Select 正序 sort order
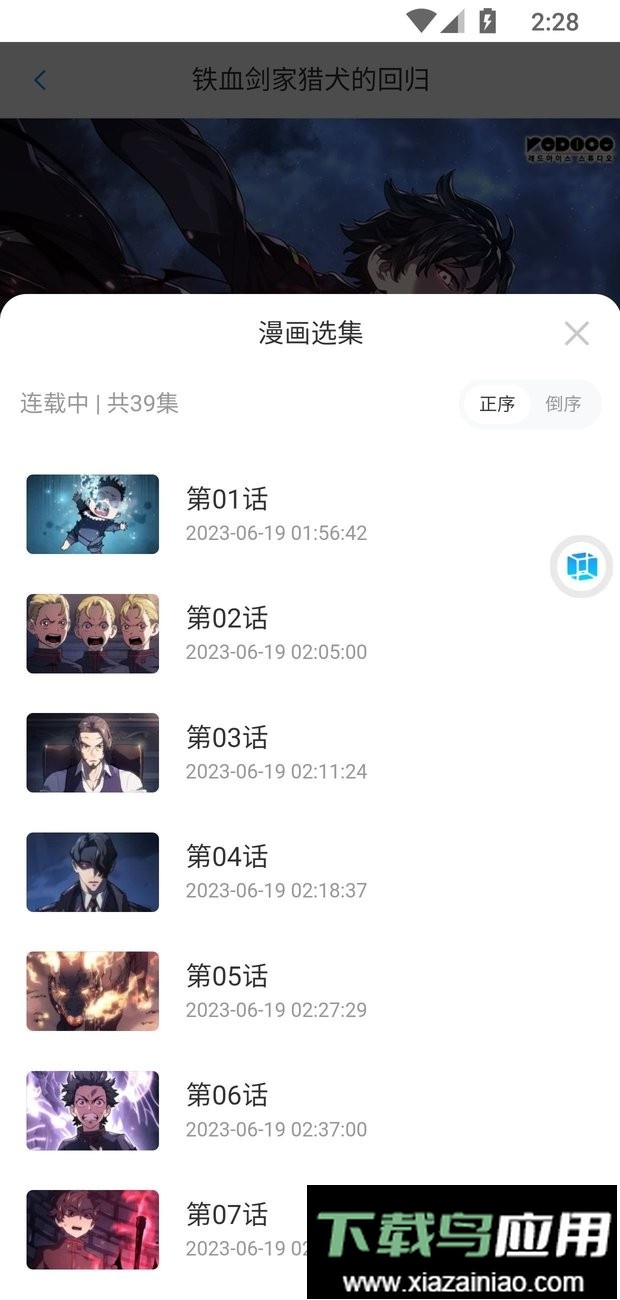The width and height of the screenshot is (620, 1300). (497, 404)
